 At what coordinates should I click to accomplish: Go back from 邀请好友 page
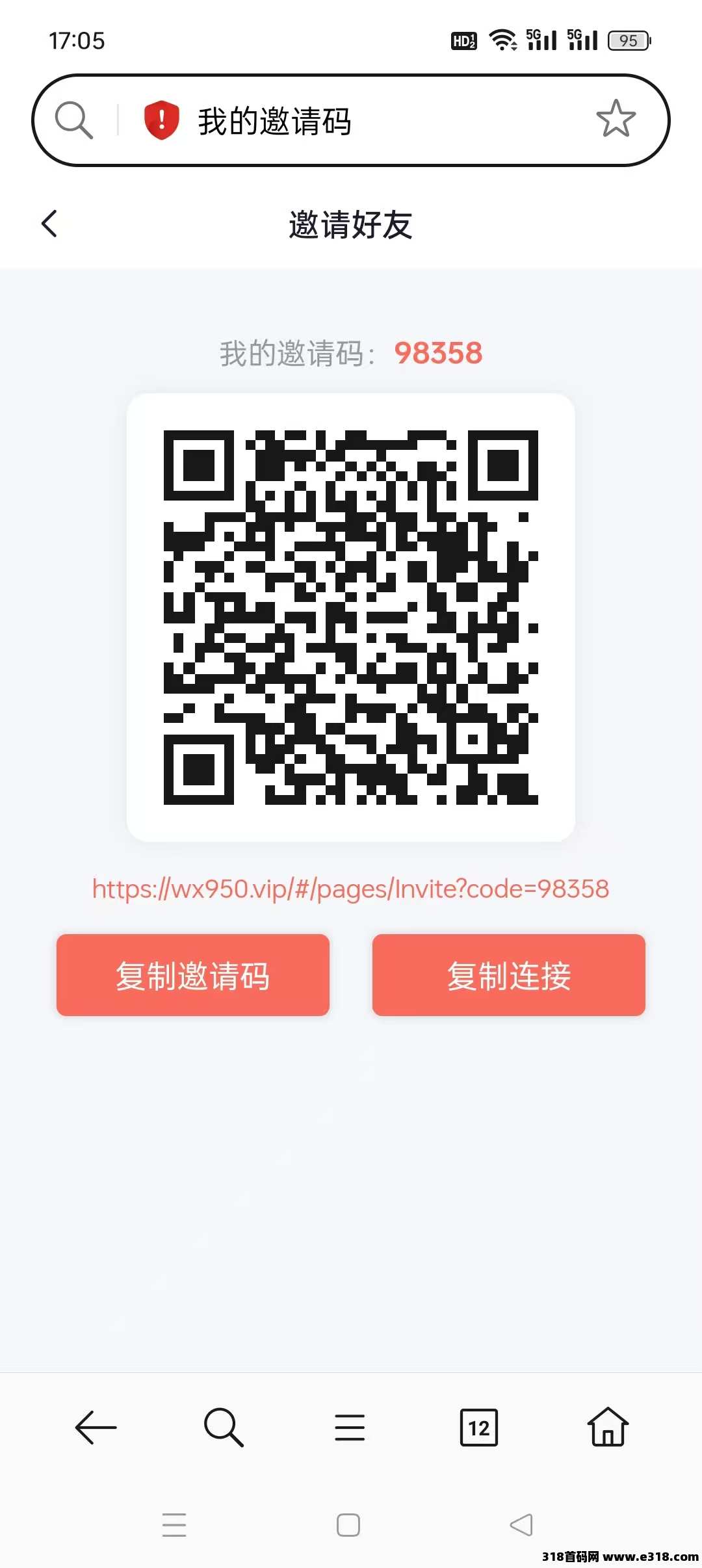49,224
